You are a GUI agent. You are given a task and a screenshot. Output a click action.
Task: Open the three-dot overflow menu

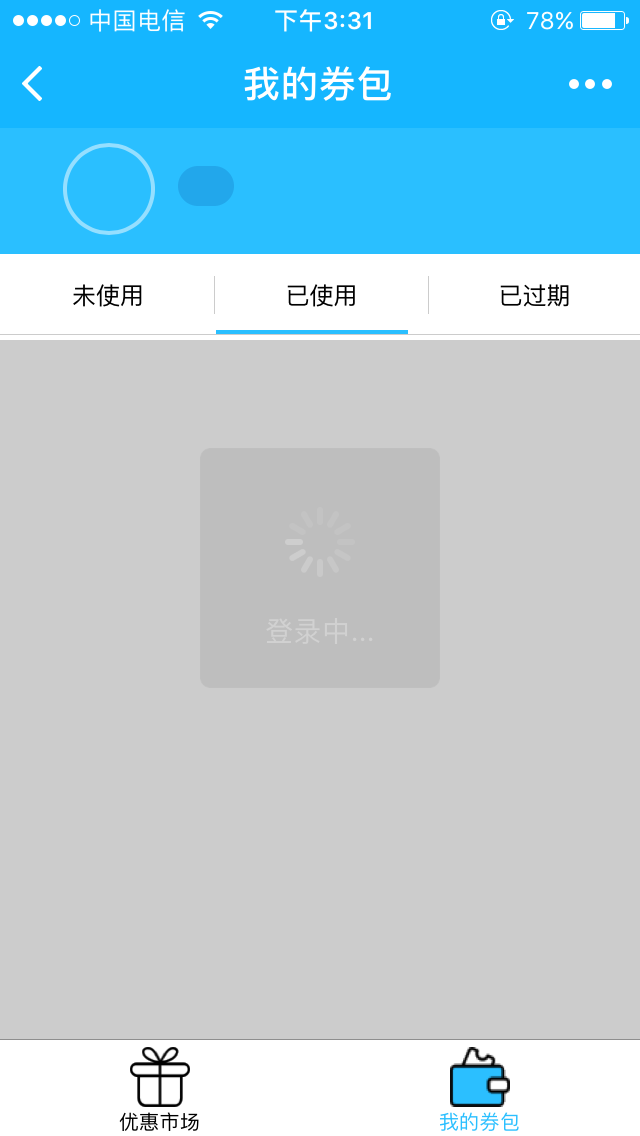[590, 84]
